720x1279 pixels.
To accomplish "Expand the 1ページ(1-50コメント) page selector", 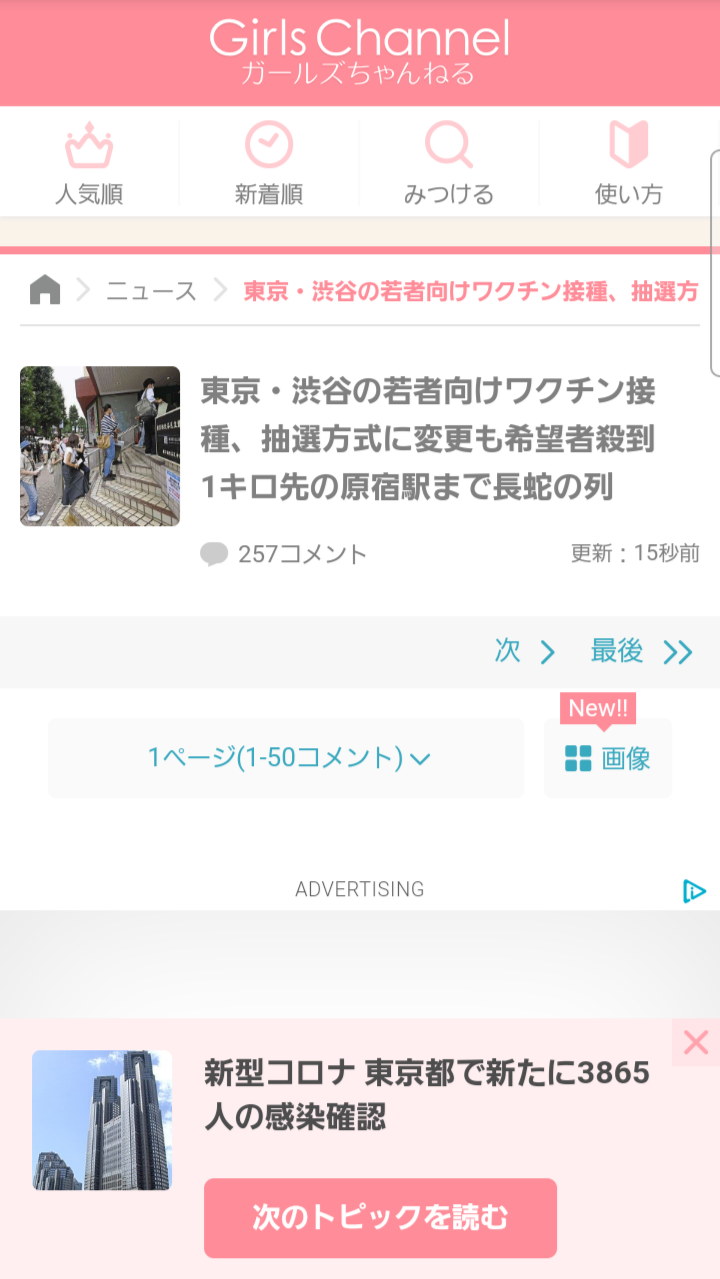I will 286,758.
